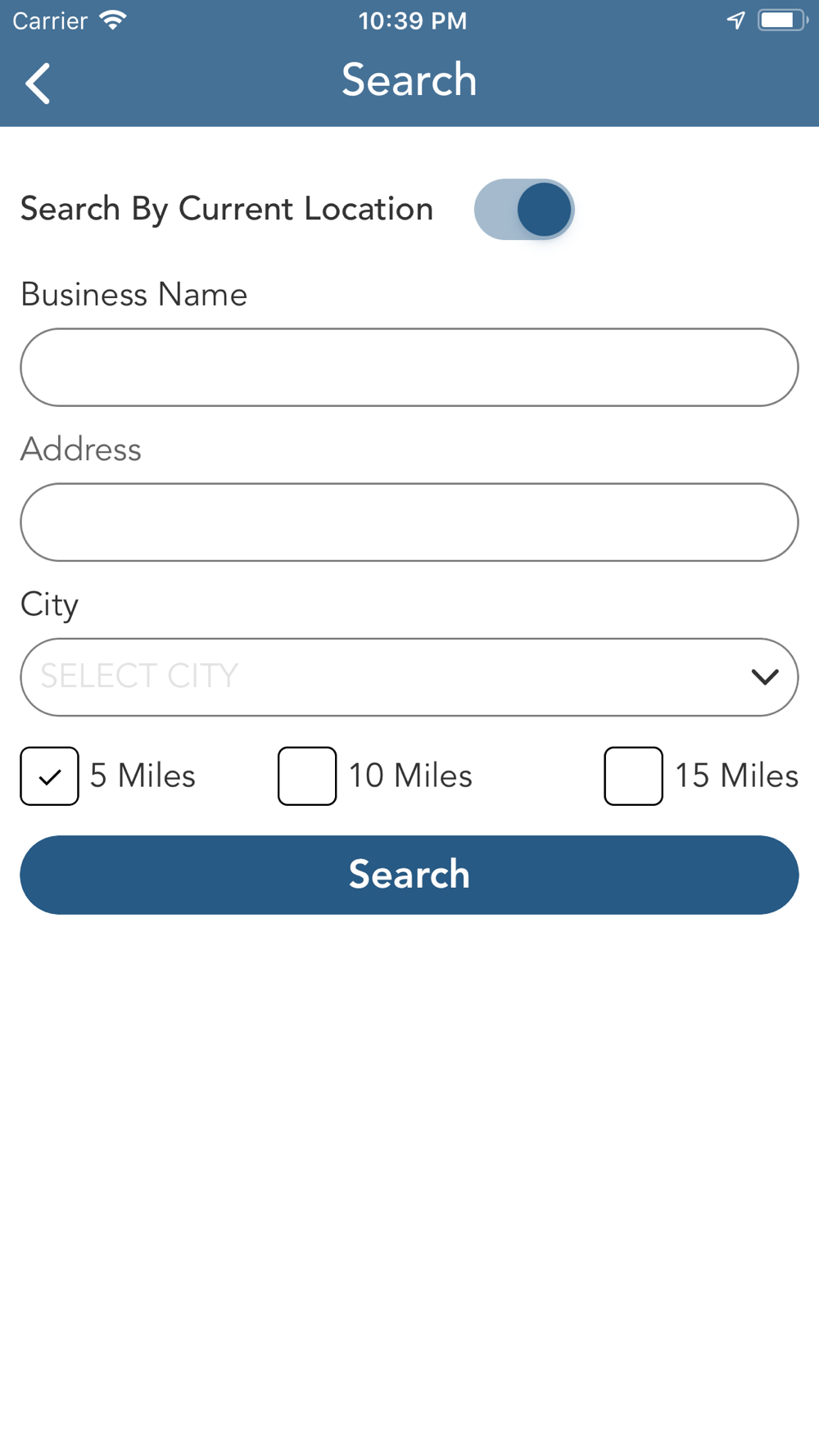819x1456 pixels.
Task: Check the 15 Miles radius option
Action: [633, 776]
